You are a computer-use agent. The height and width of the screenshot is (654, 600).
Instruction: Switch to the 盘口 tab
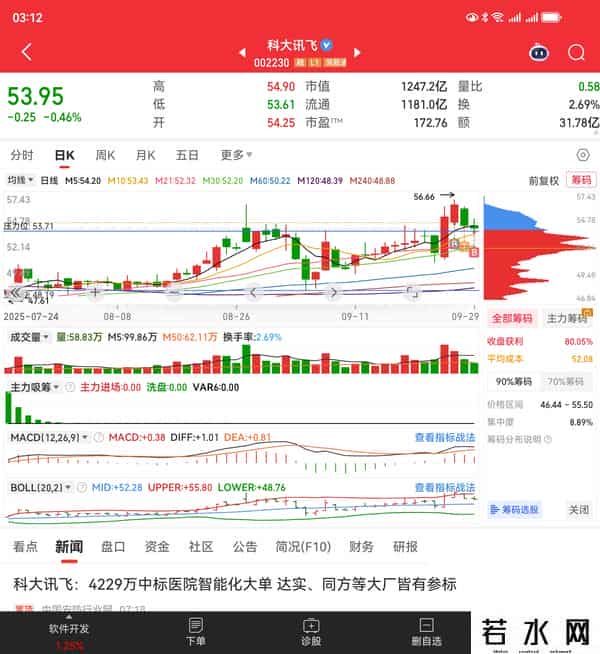[x=113, y=547]
